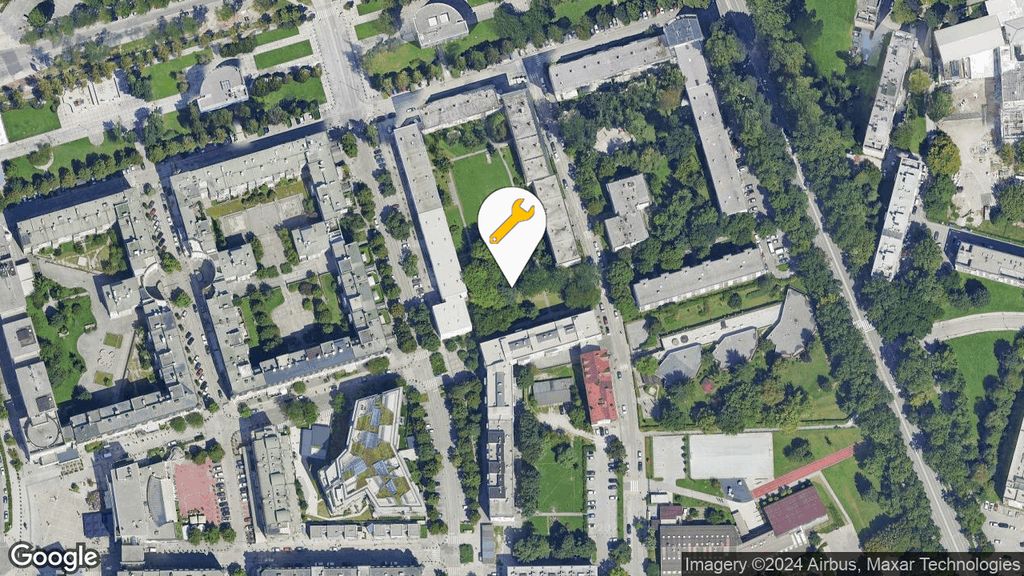Tap the wrench marker pin on the map

pos(511,224)
